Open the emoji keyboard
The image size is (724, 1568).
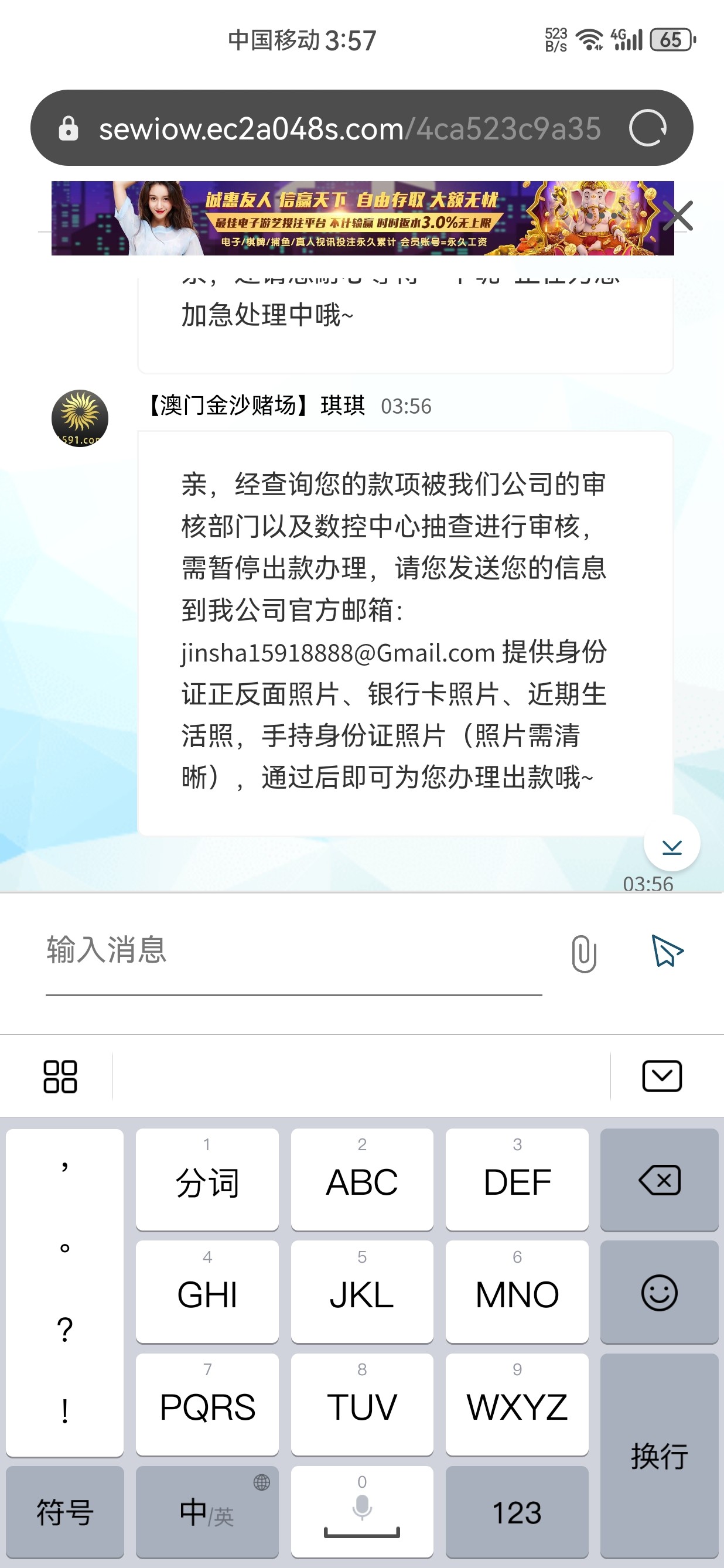[x=659, y=1292]
